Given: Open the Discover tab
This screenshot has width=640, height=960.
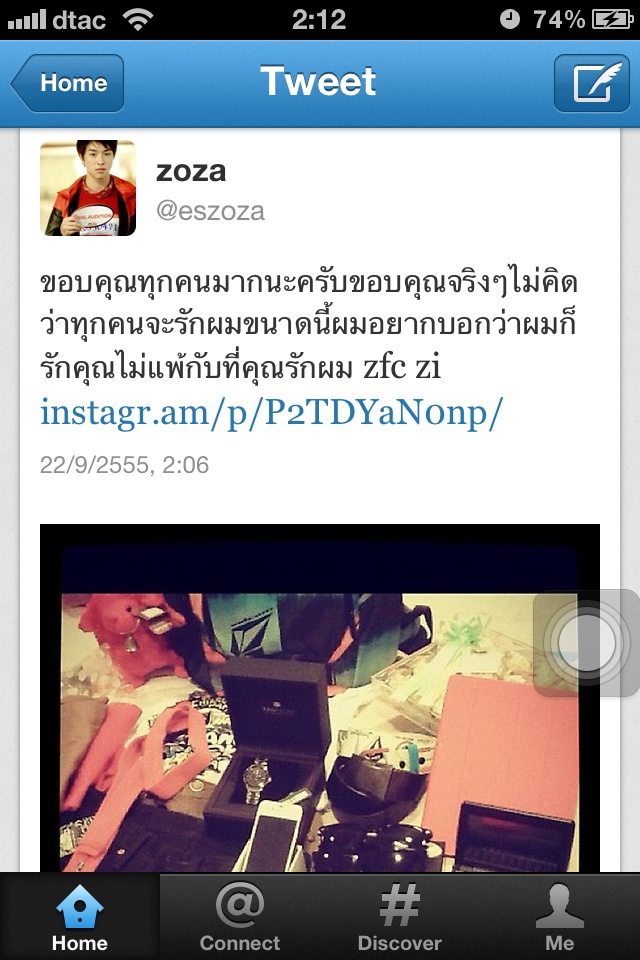Looking at the screenshot, I should (x=400, y=916).
